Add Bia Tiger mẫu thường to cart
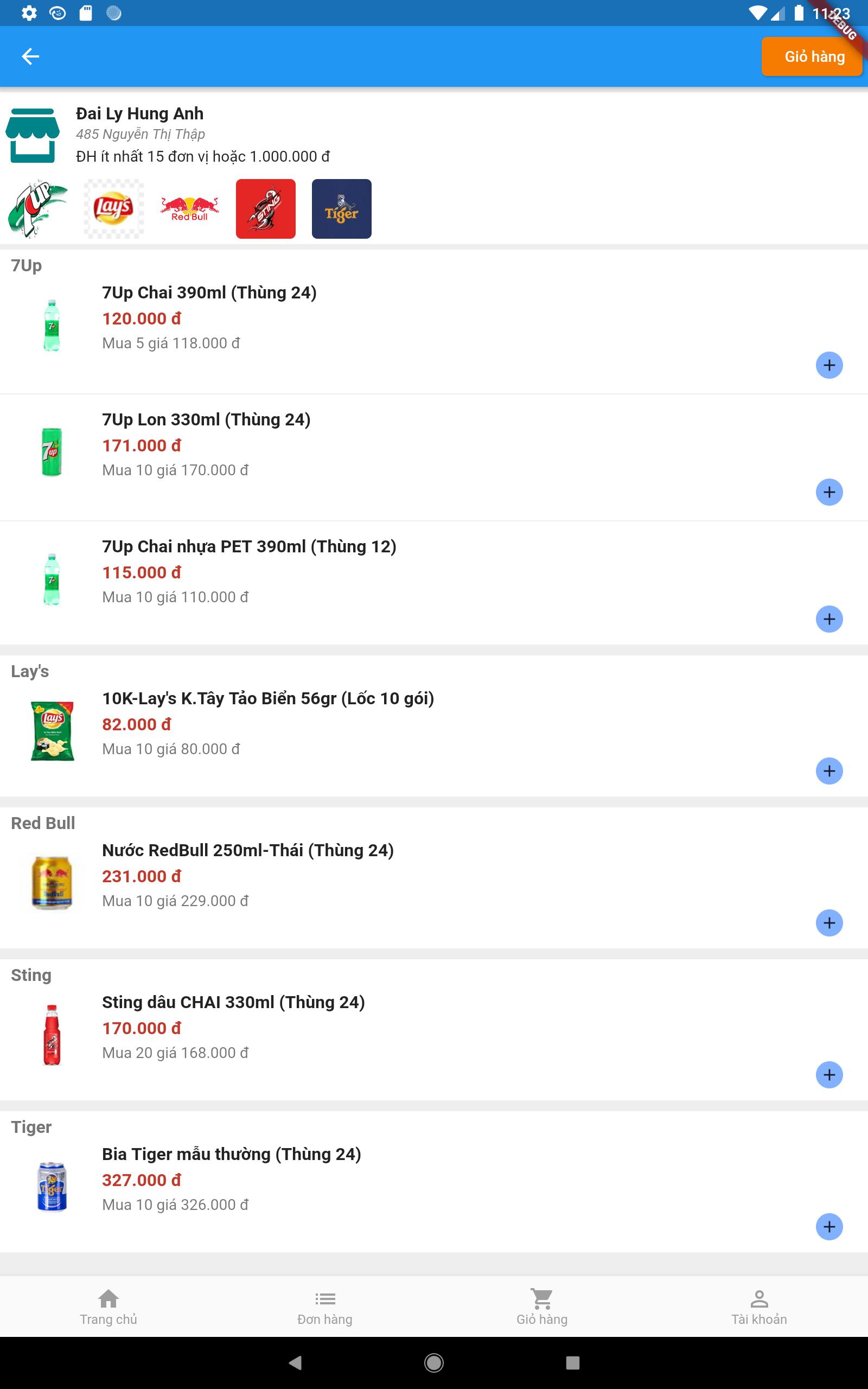The width and height of the screenshot is (868, 1389). point(829,1227)
